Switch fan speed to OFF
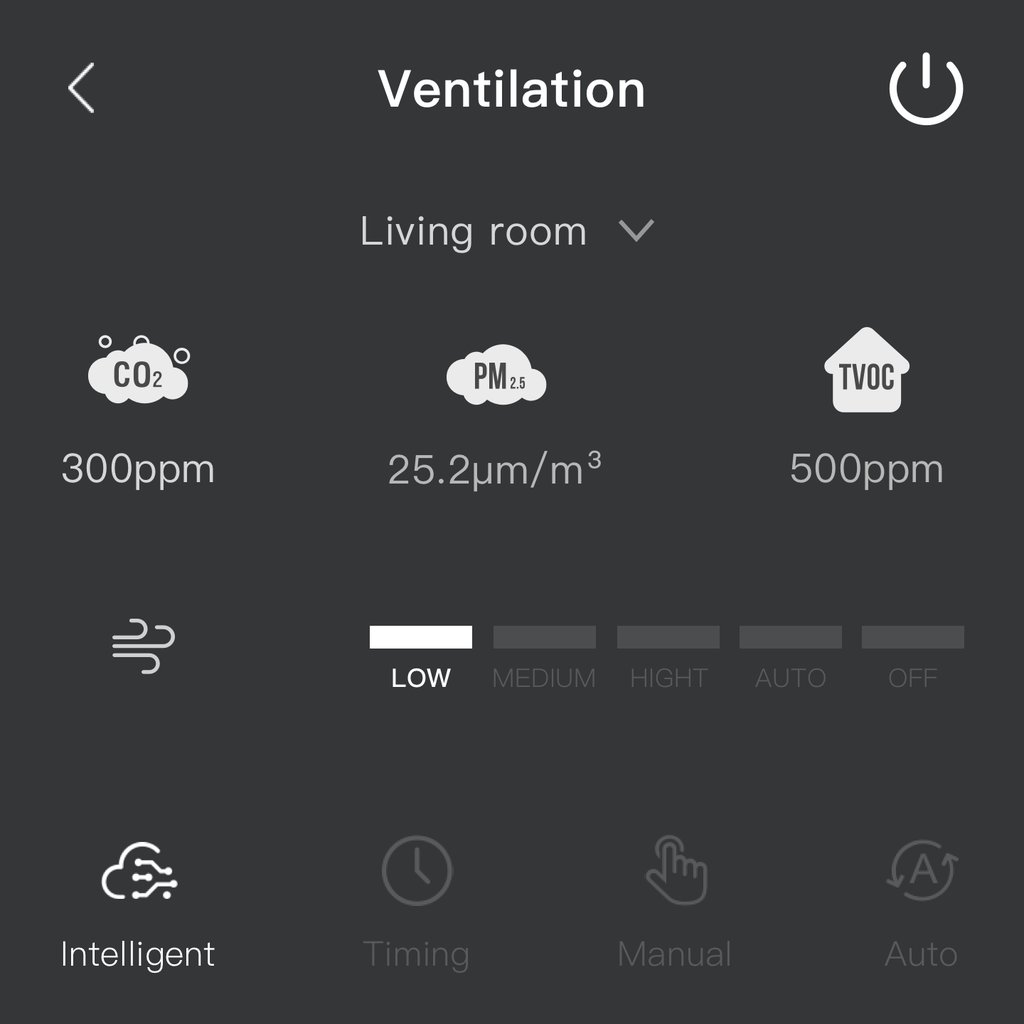 click(912, 652)
